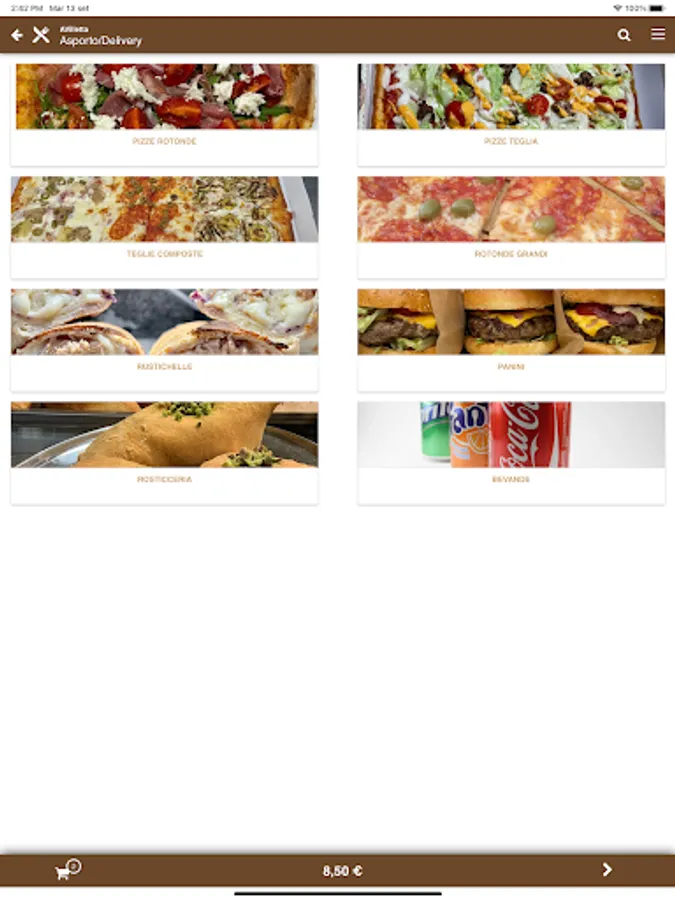Proceed with the forward chevron
Screen dimensions: 675x900
tap(607, 870)
